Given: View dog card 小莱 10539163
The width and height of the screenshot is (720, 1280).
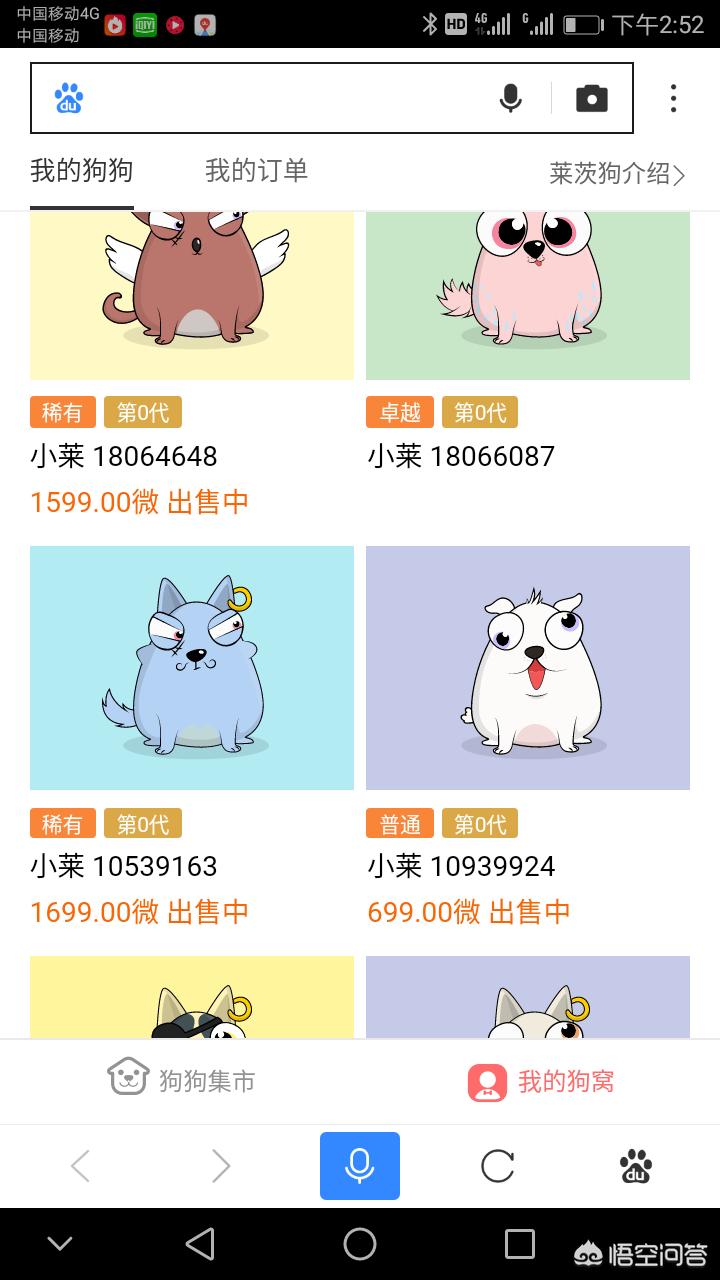Looking at the screenshot, I should (191, 668).
